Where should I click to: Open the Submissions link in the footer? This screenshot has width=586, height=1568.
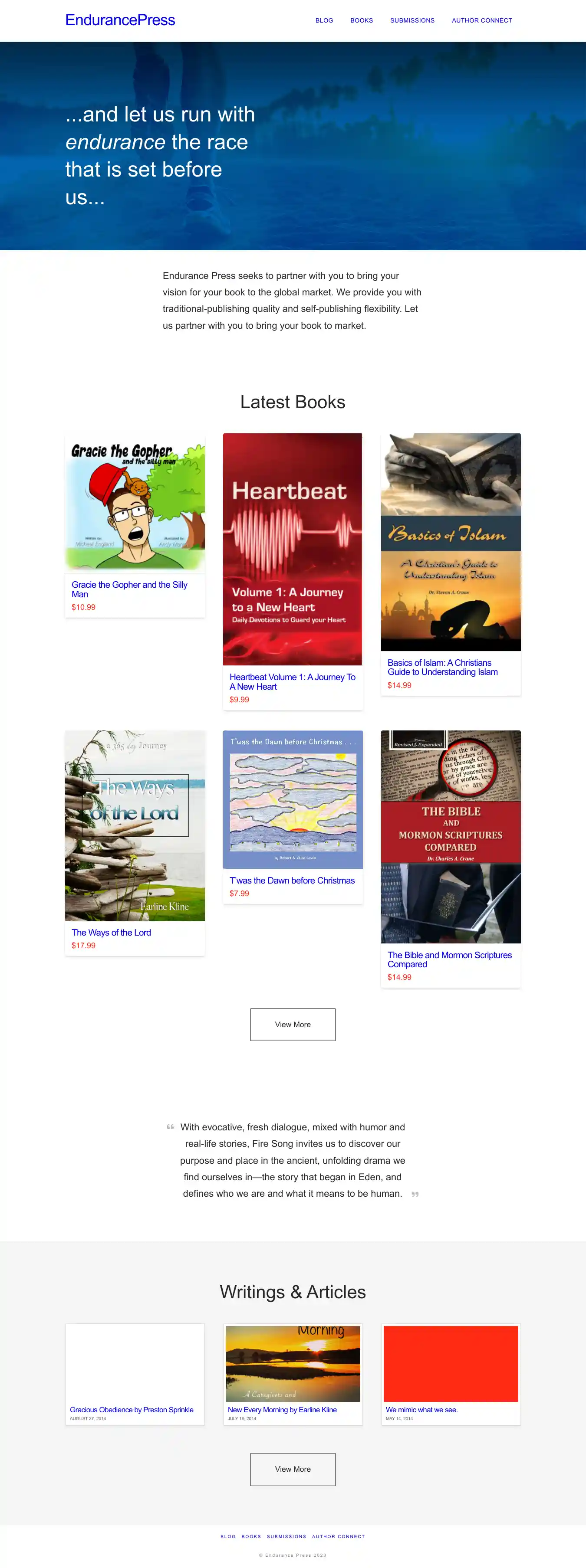286,1536
